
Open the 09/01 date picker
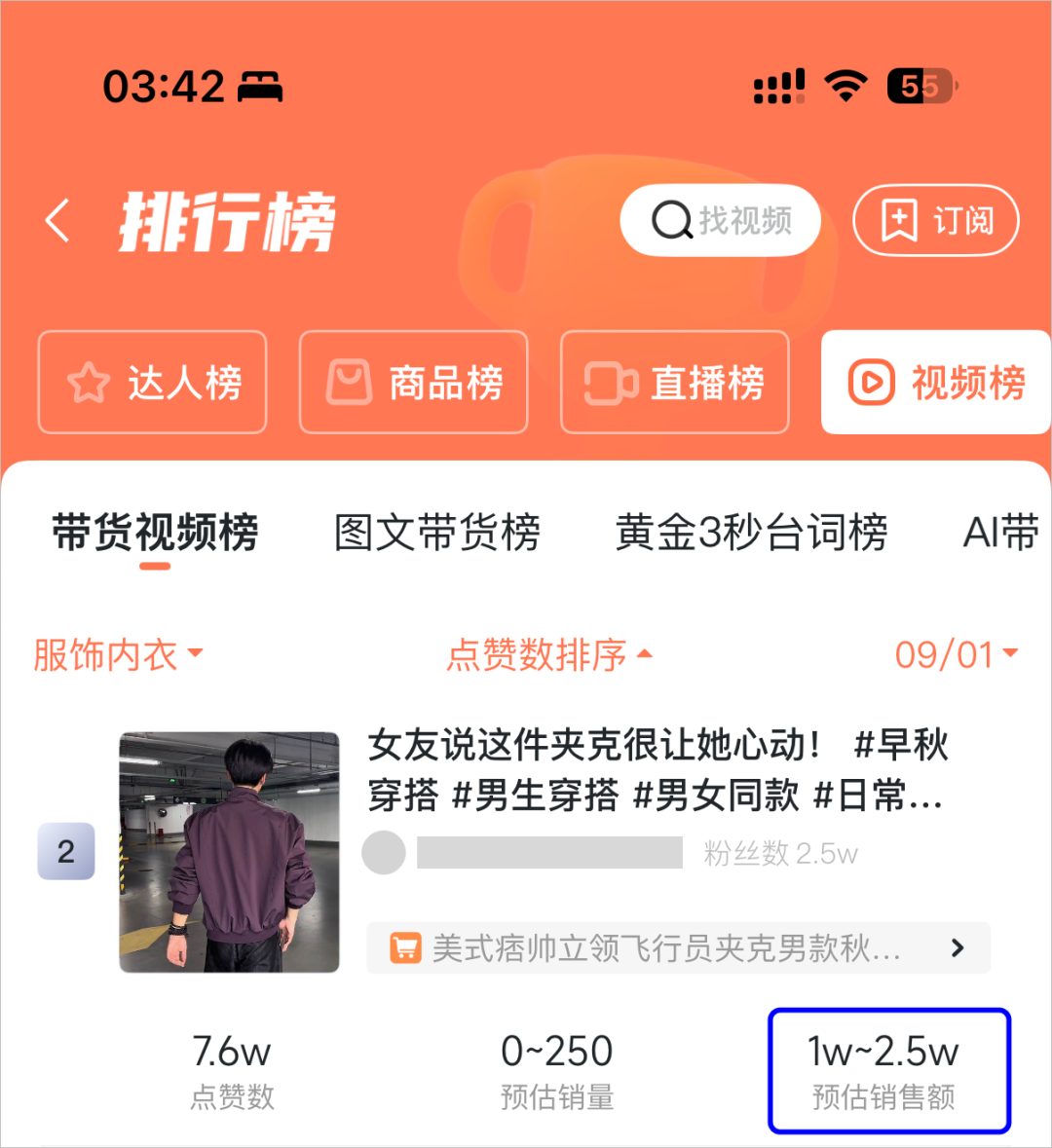click(x=957, y=653)
